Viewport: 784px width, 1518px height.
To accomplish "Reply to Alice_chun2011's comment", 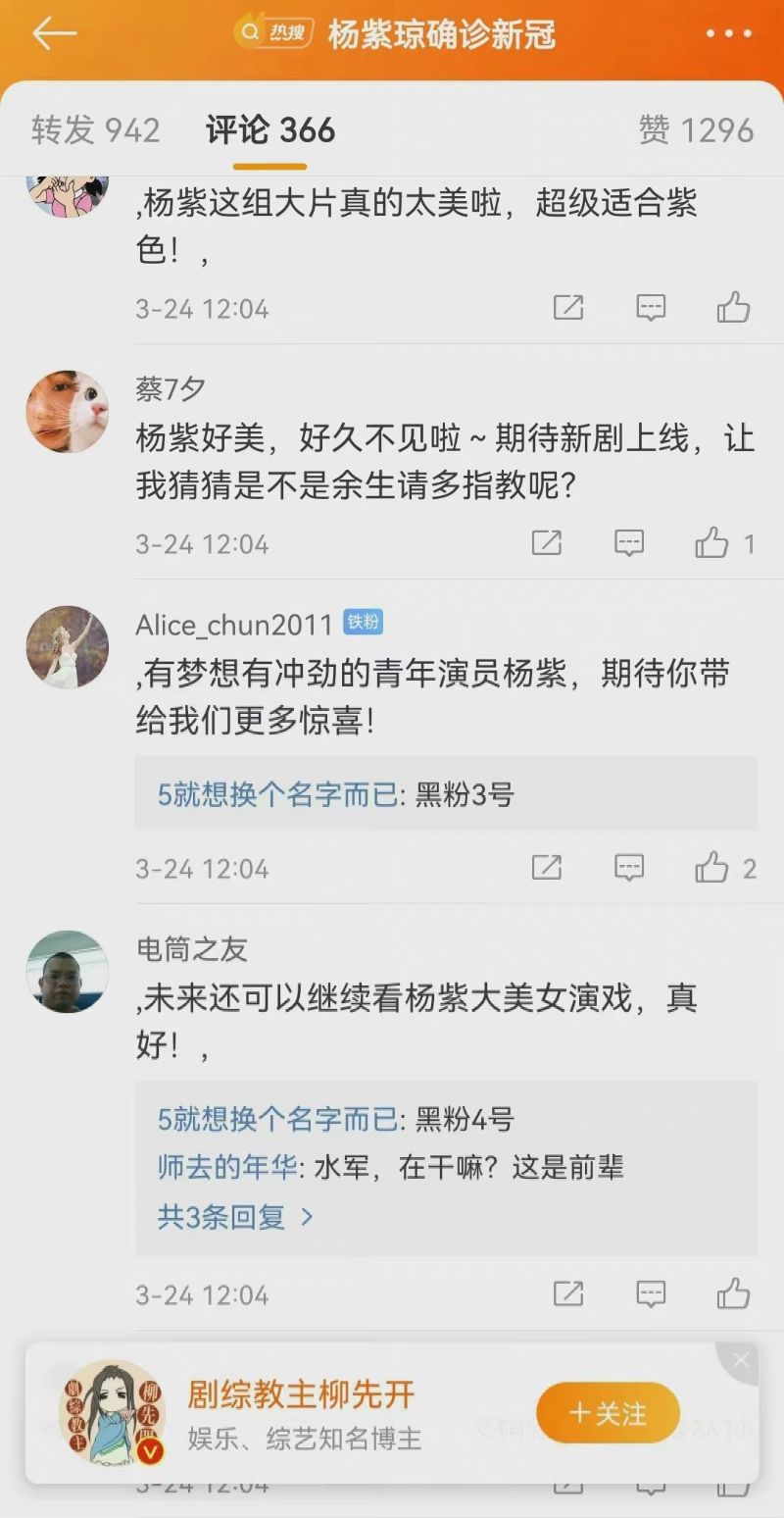I will click(x=629, y=867).
